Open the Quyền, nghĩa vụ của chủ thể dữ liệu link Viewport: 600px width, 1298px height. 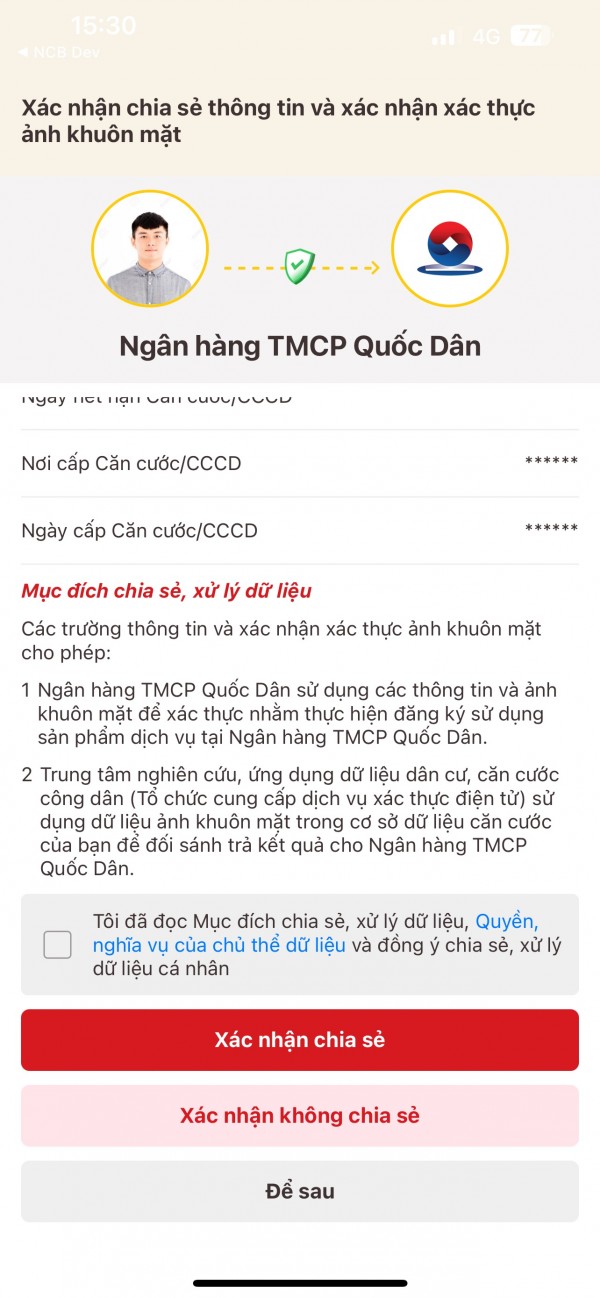coord(219,945)
